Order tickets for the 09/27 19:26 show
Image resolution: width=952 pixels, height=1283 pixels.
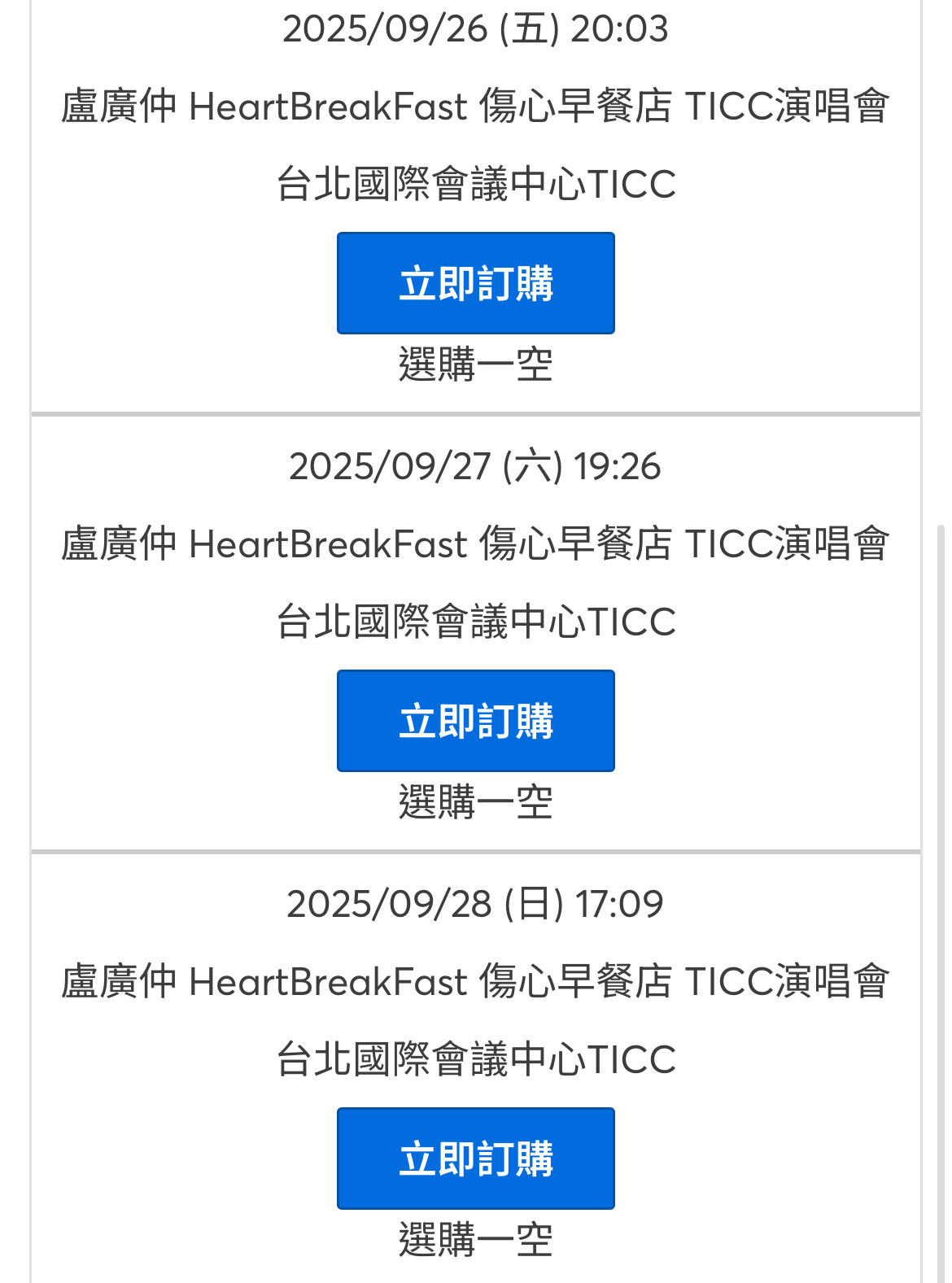point(475,721)
